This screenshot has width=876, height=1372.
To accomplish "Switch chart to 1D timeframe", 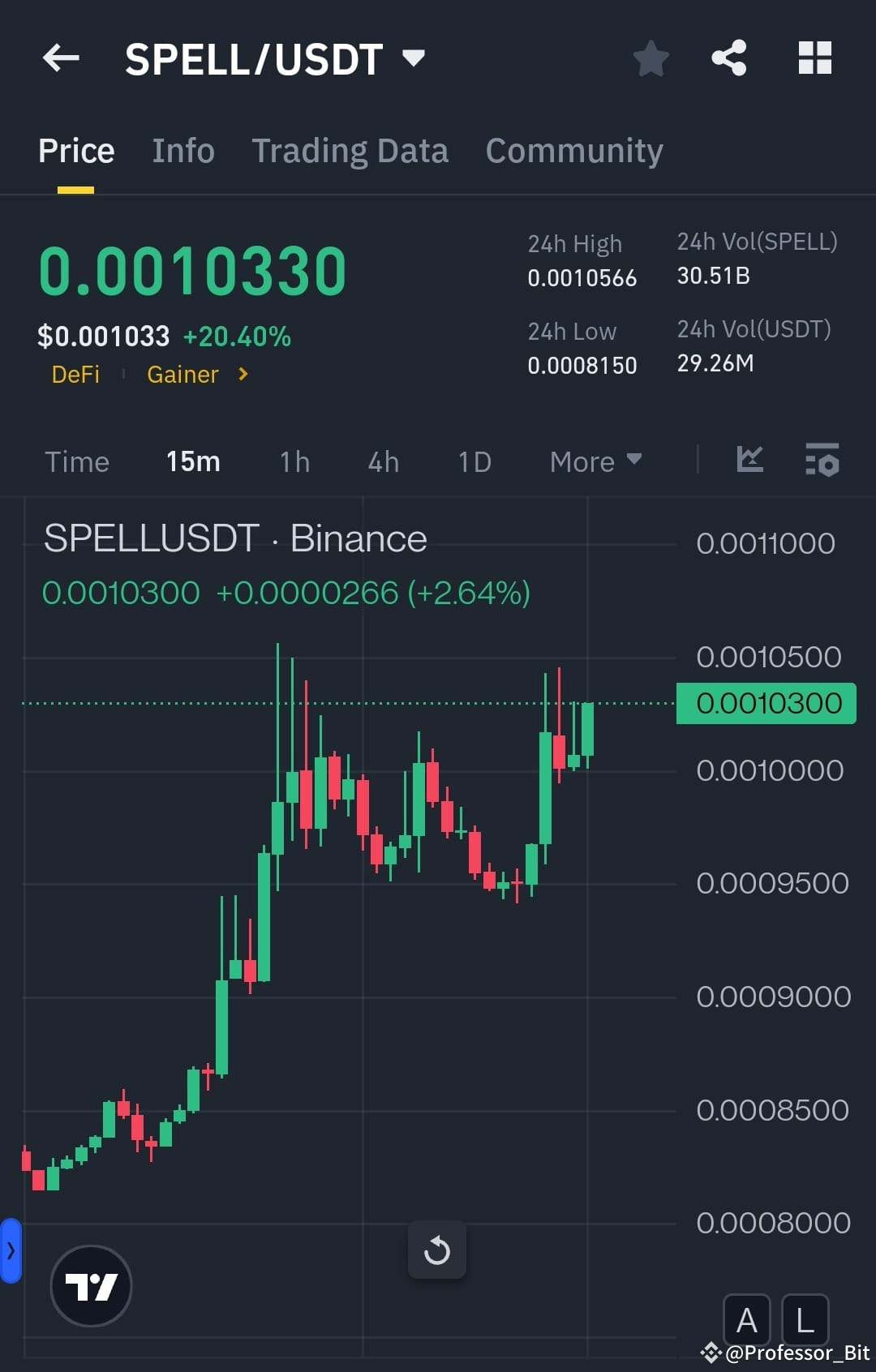I will (x=474, y=461).
